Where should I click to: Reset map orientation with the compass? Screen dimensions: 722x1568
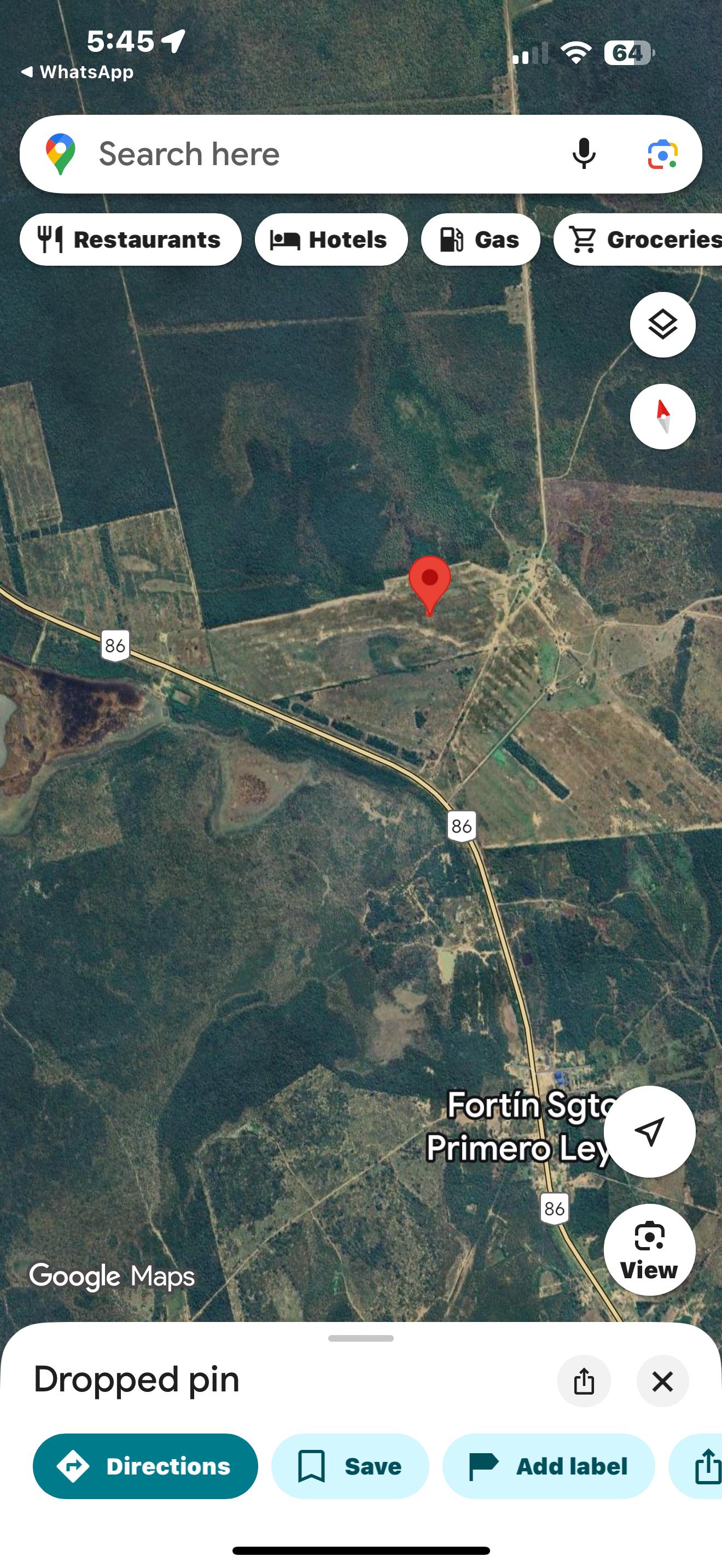[x=662, y=417]
